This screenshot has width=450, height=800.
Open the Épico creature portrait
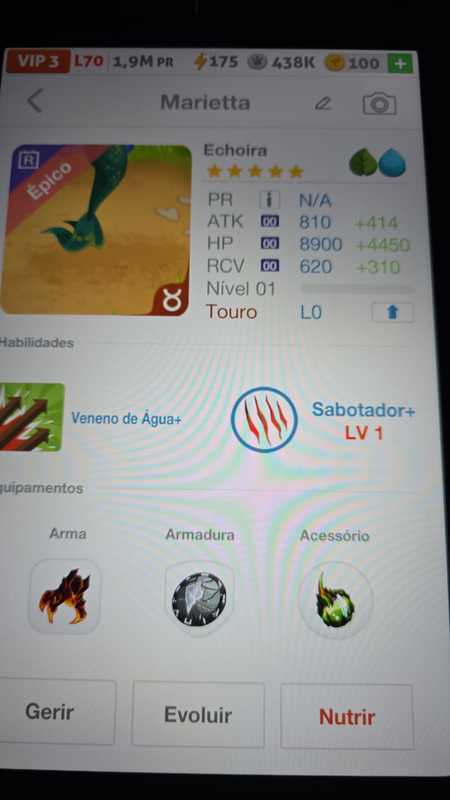(96, 230)
